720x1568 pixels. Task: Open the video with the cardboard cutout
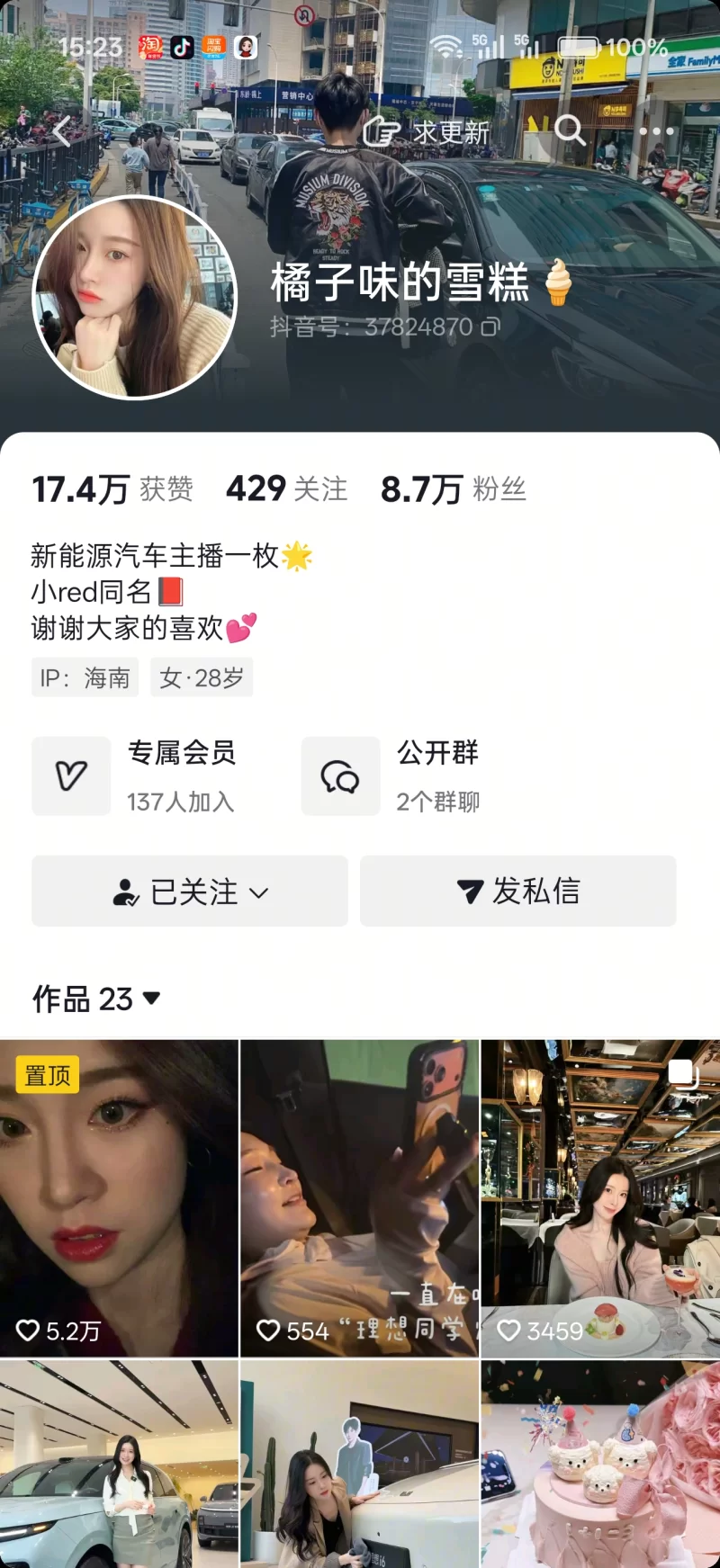[360, 1465]
